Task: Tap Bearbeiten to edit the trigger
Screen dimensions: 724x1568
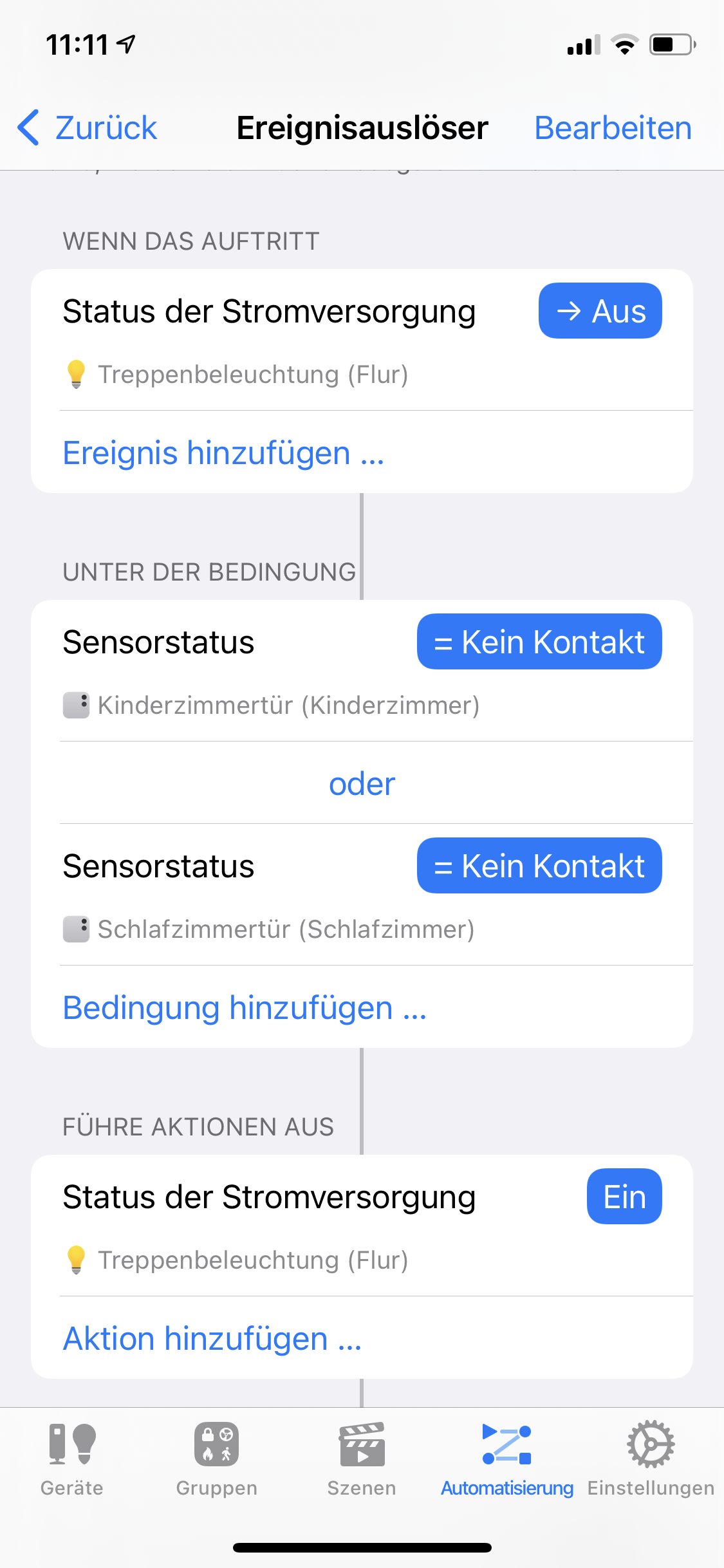Action: pos(613,127)
